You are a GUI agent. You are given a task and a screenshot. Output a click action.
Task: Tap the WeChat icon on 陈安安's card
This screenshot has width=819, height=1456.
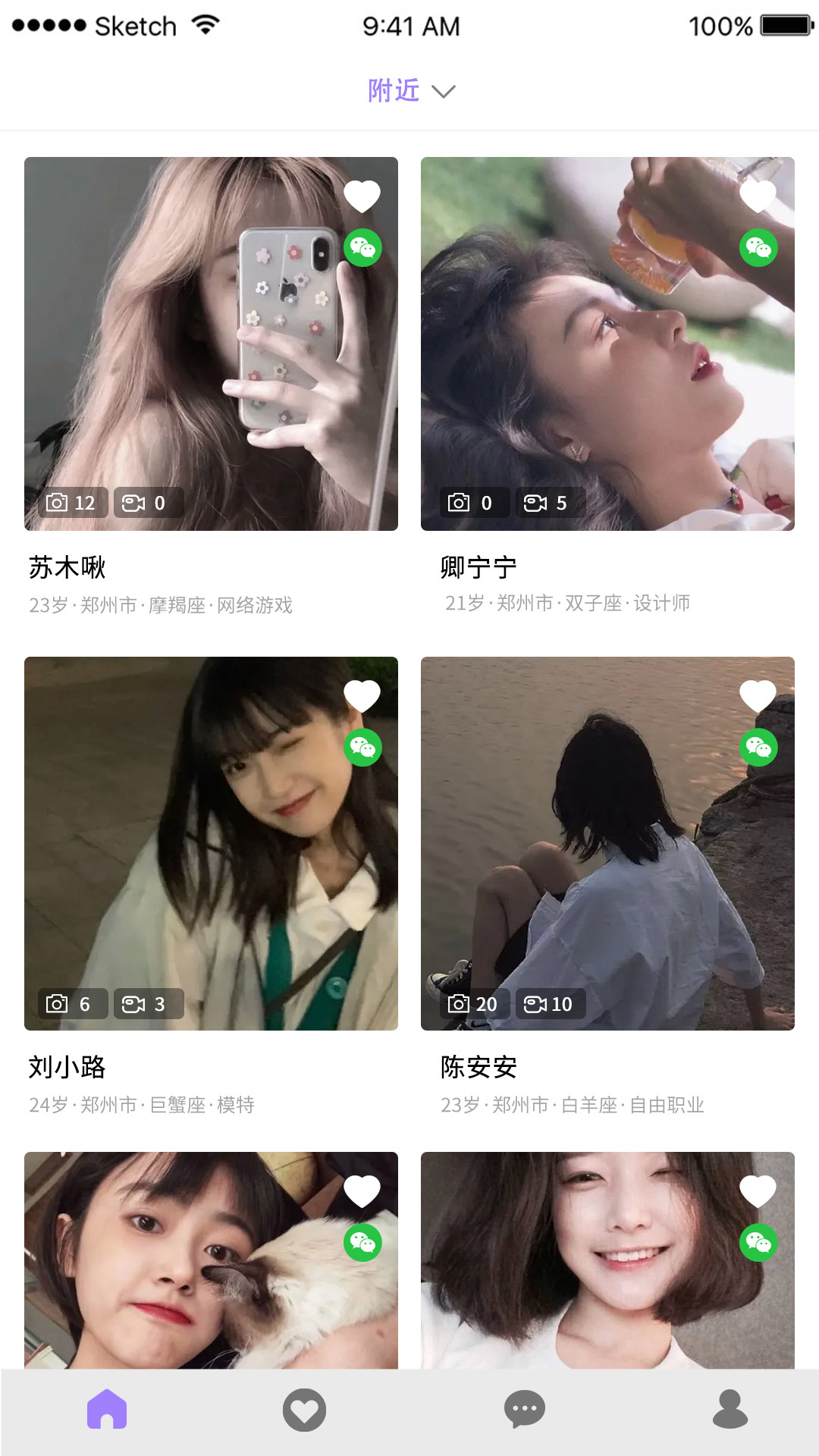click(758, 748)
